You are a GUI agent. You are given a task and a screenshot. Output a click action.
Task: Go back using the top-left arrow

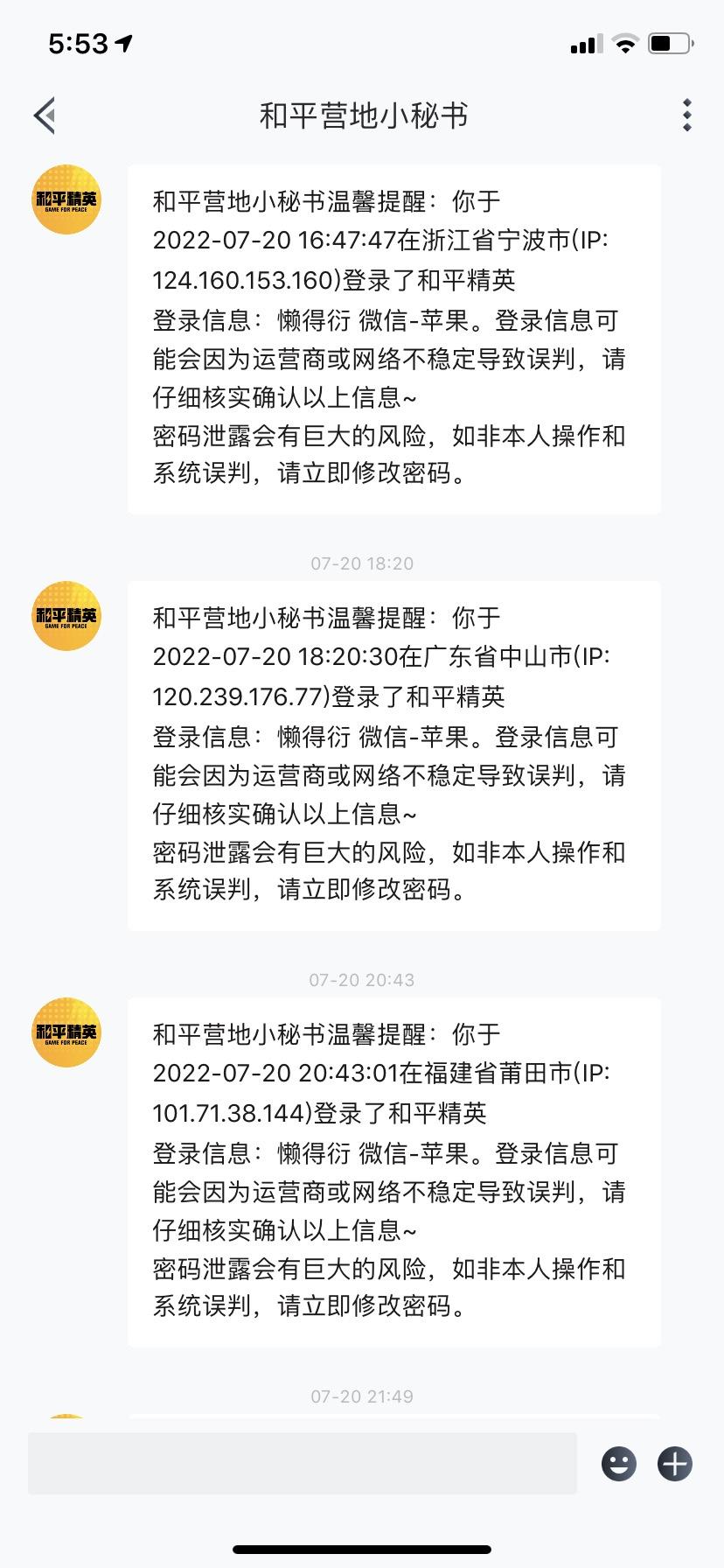point(45,115)
